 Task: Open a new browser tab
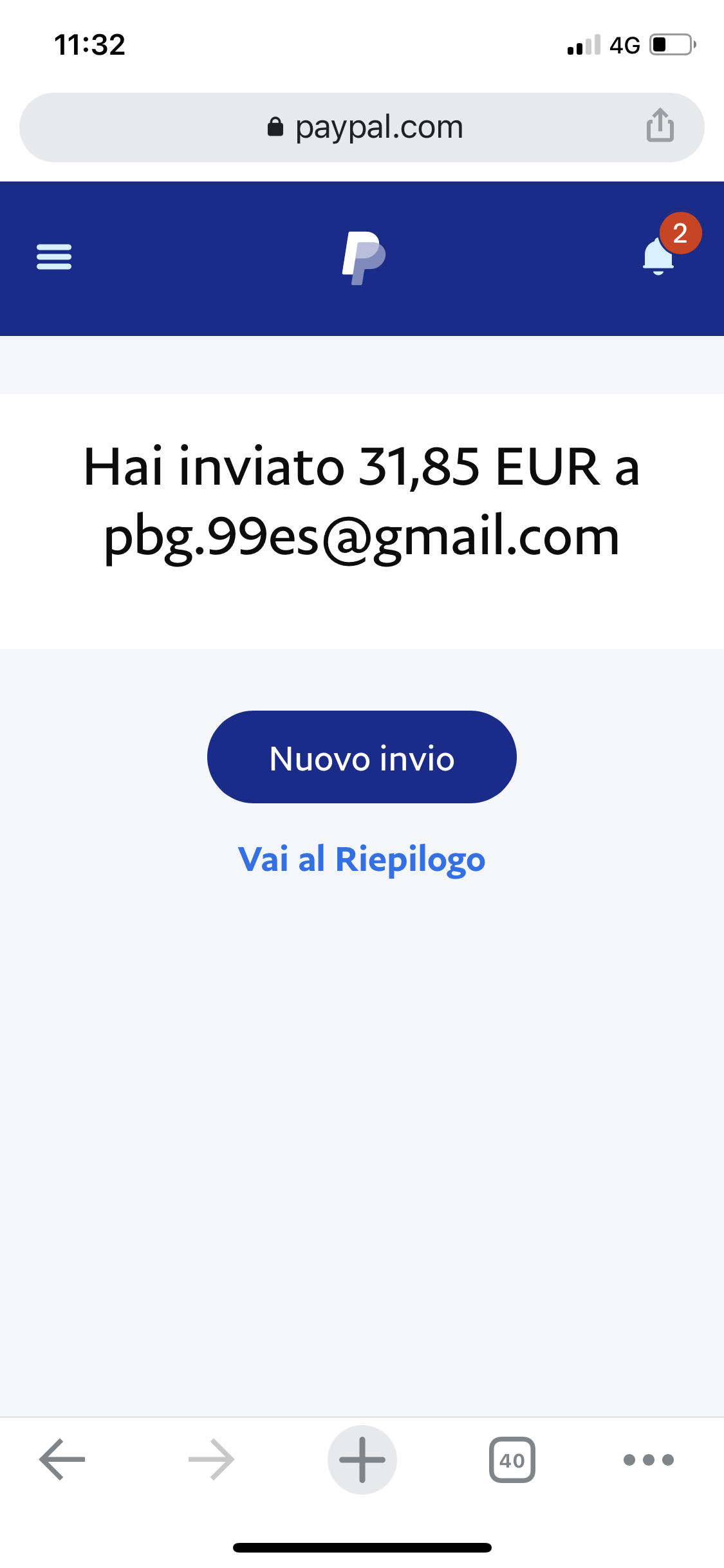point(362,1459)
